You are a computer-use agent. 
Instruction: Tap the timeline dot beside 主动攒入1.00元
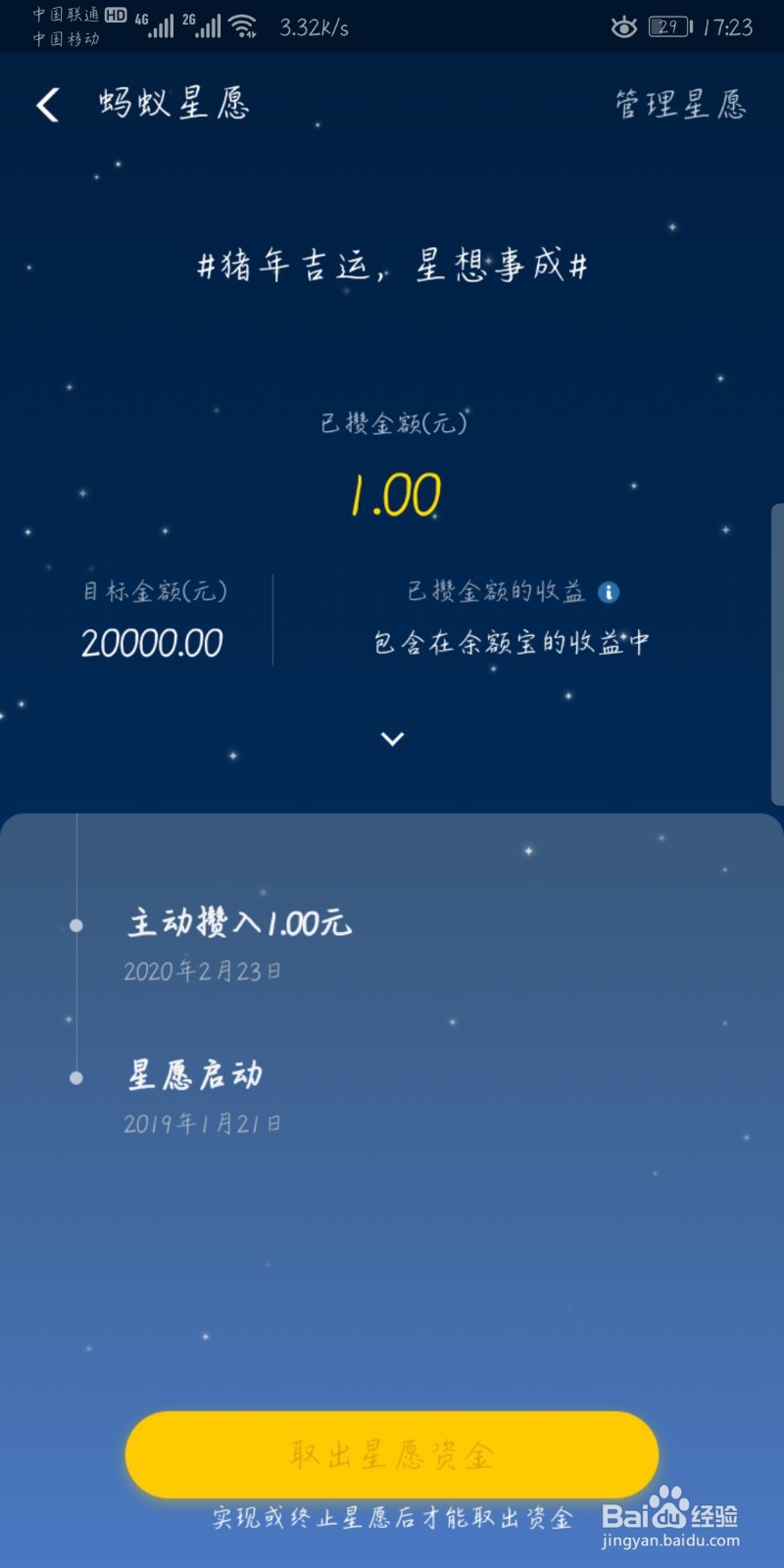click(75, 923)
